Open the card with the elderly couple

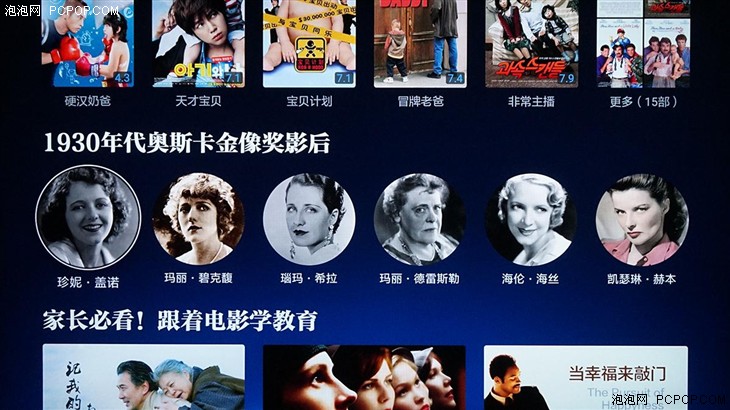[x=143, y=378]
